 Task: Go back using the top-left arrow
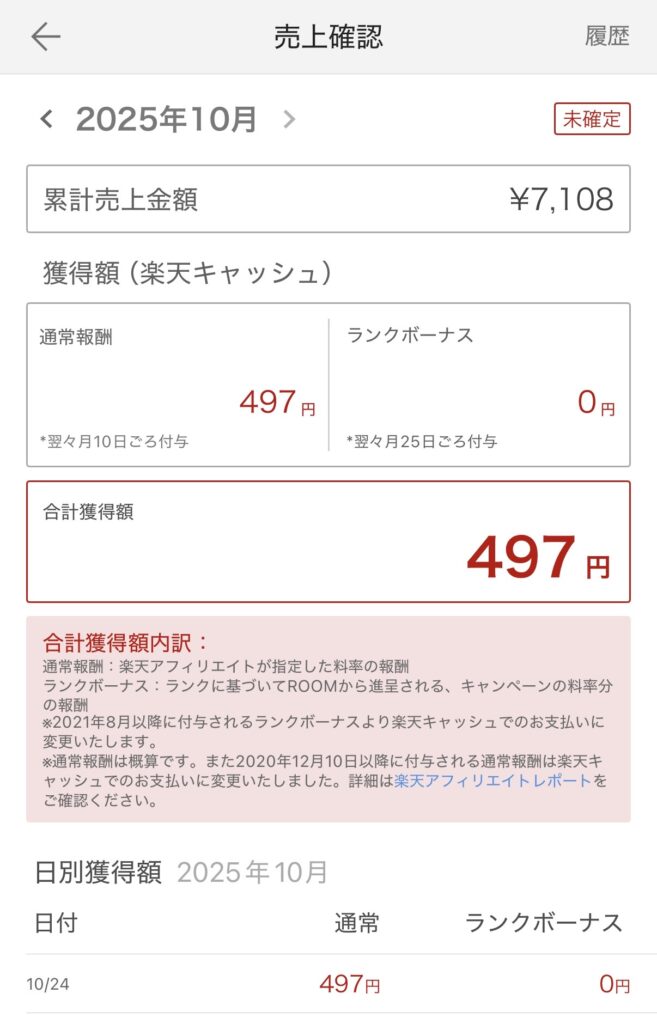point(46,37)
